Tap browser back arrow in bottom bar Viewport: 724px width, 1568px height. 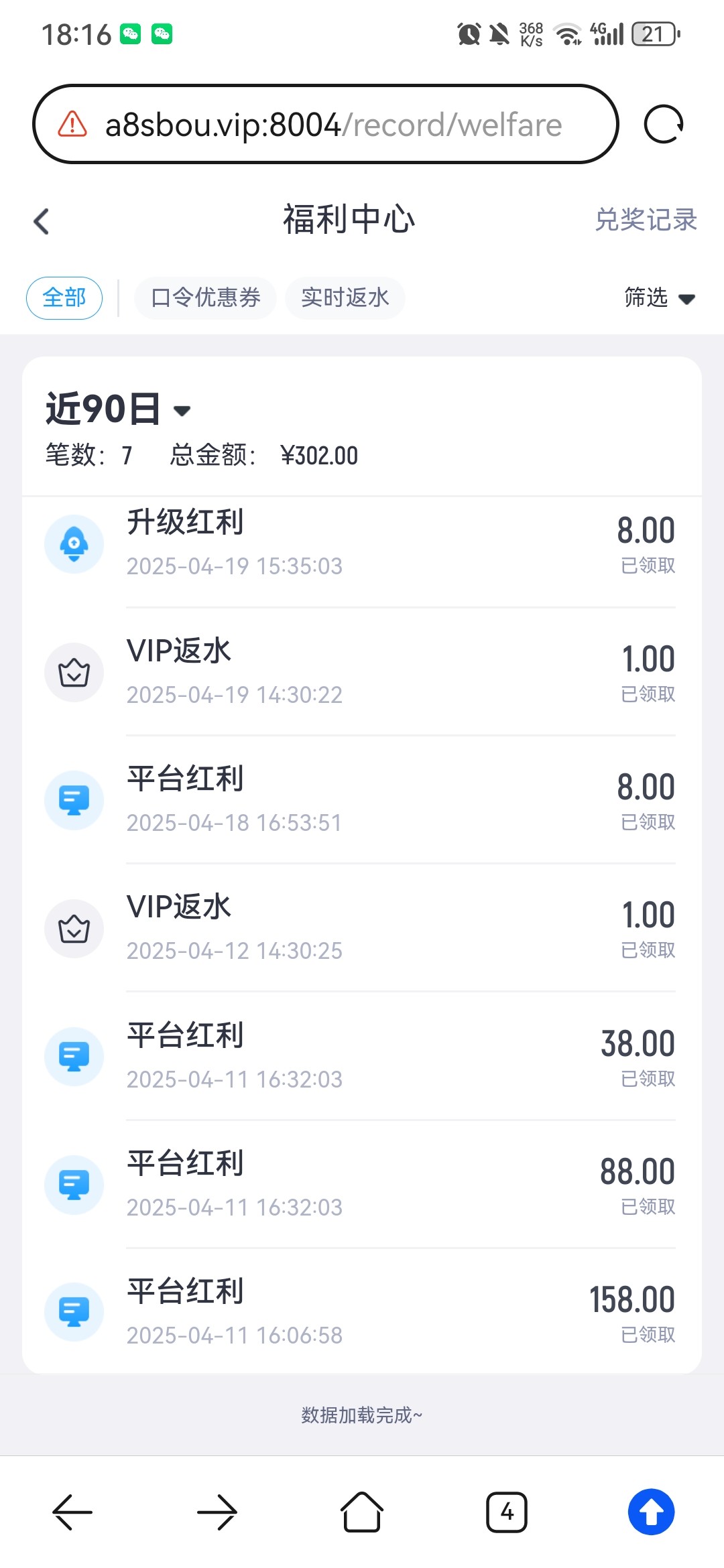72,1512
